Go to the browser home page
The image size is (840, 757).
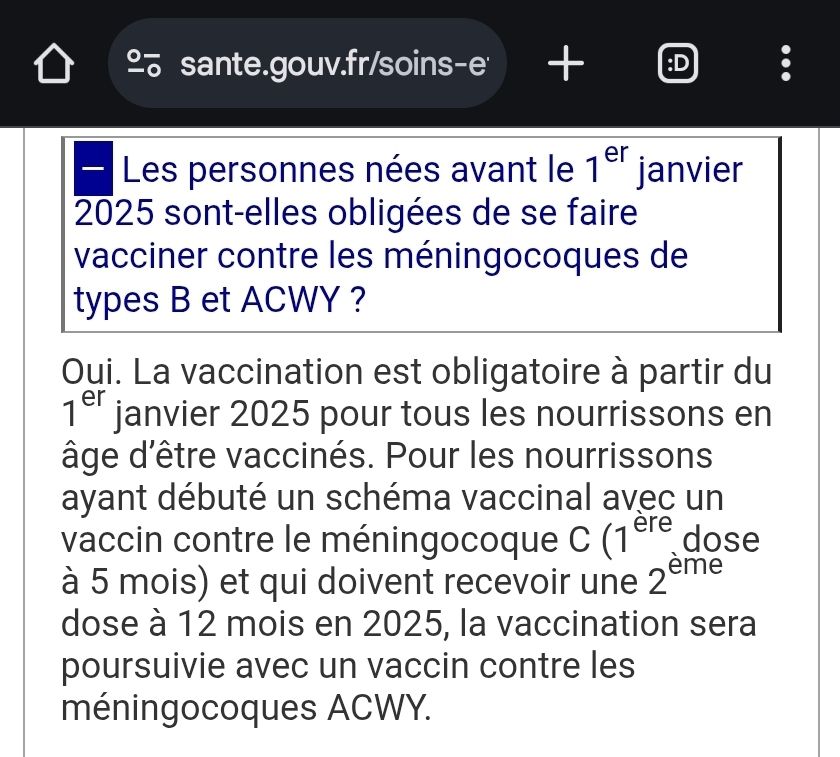click(55, 65)
